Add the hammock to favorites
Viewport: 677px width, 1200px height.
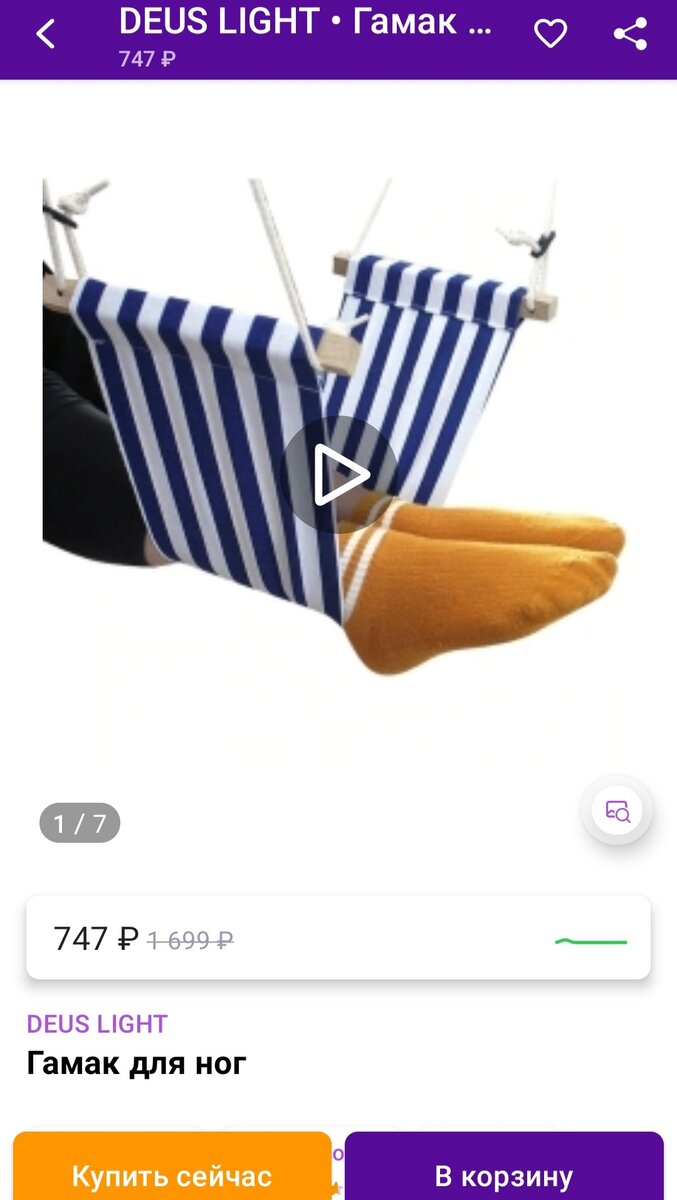pyautogui.click(x=550, y=35)
